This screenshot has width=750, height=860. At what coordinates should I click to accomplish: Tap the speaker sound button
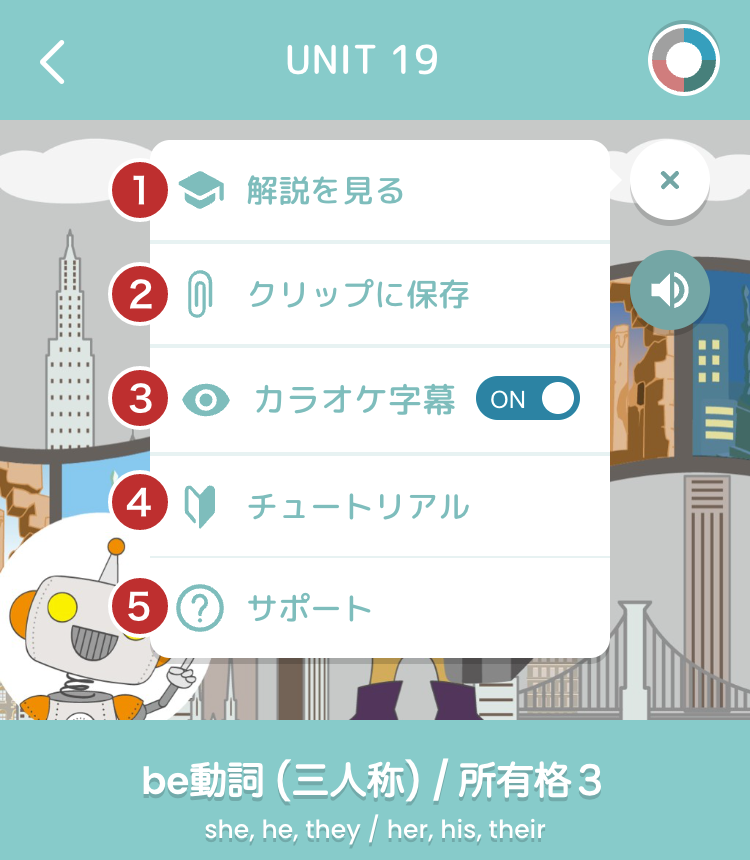coord(670,291)
